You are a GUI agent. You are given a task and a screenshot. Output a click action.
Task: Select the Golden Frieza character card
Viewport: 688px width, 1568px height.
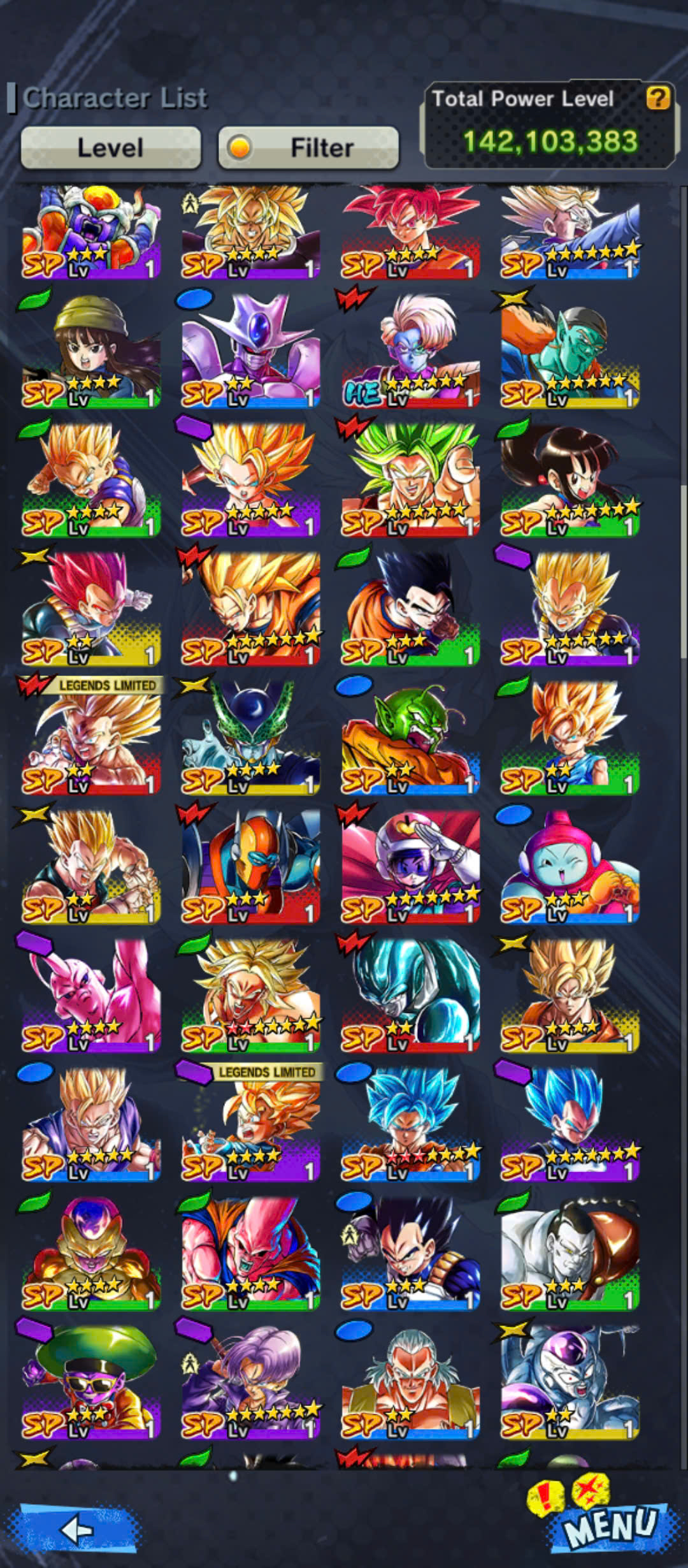point(91,1252)
